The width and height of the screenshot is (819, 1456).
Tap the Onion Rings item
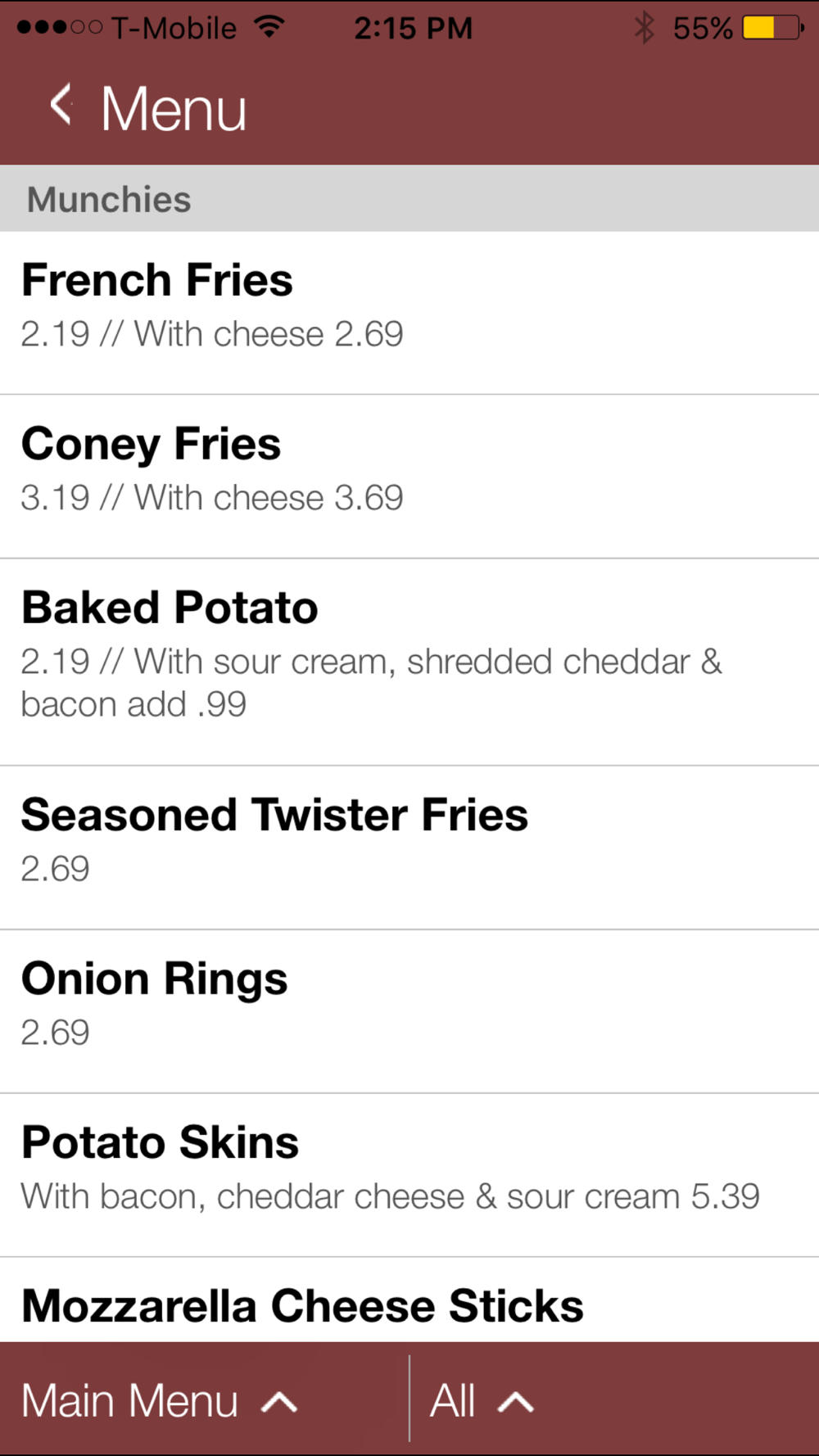(x=409, y=1011)
